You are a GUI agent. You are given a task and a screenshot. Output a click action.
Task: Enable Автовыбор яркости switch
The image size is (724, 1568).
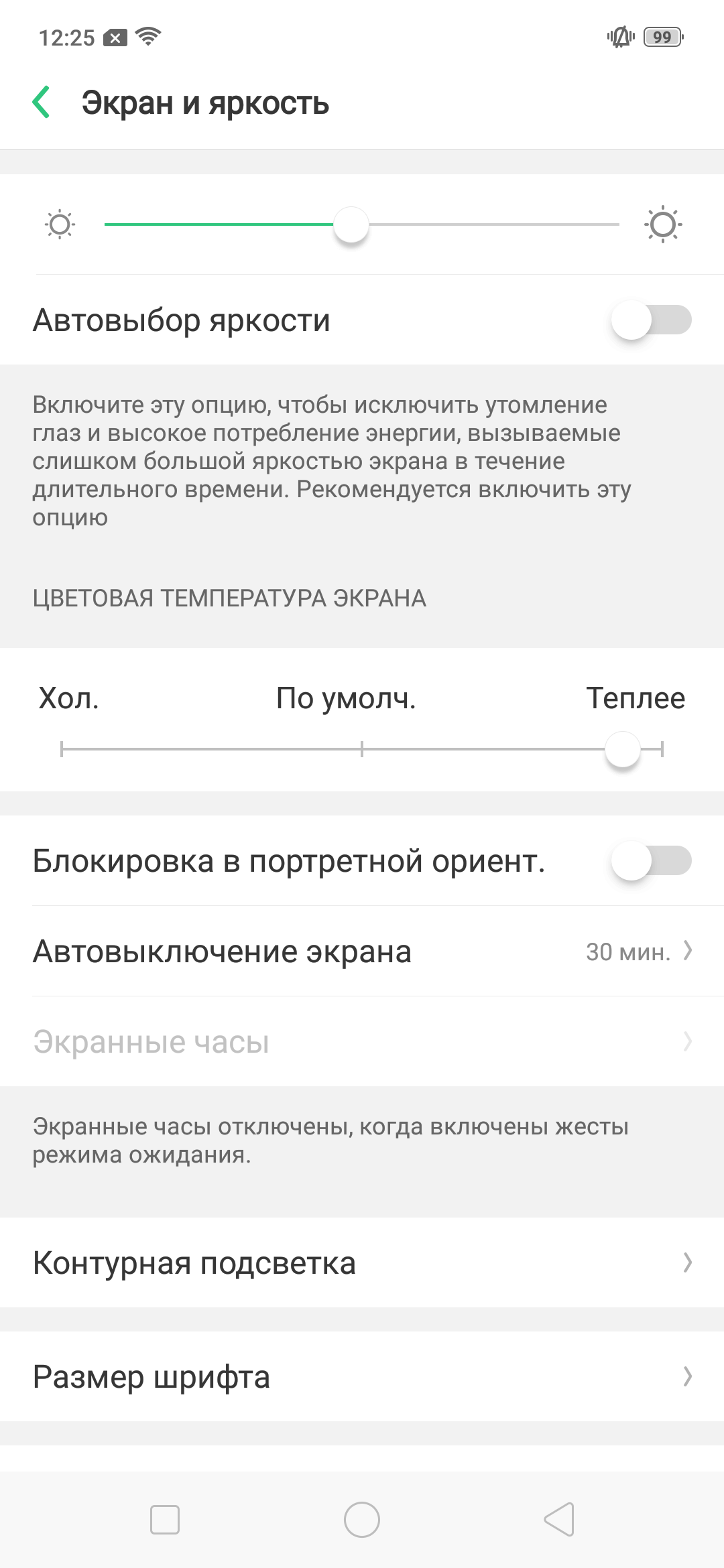pyautogui.click(x=650, y=320)
